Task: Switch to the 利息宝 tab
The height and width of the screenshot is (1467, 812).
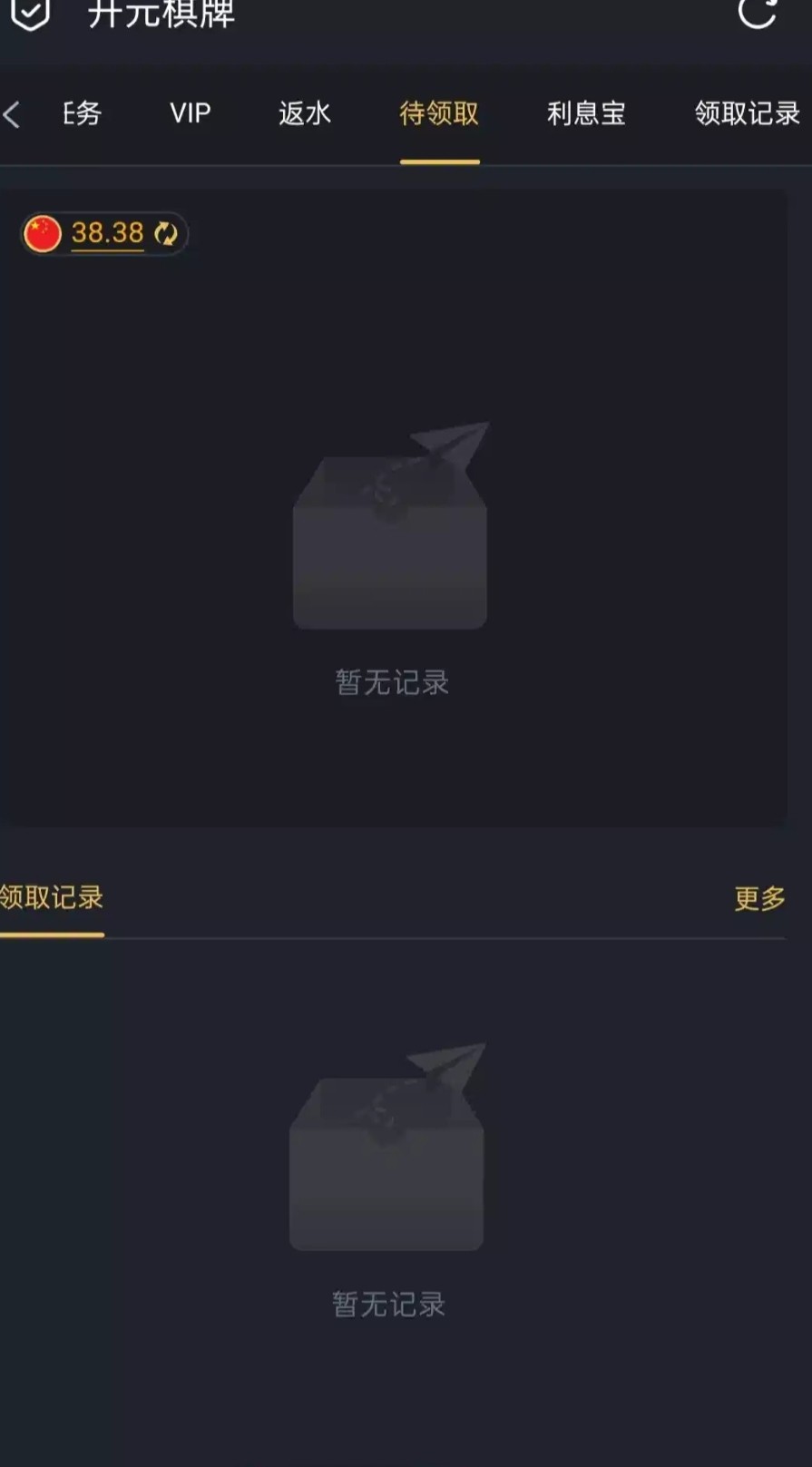Action: click(586, 113)
